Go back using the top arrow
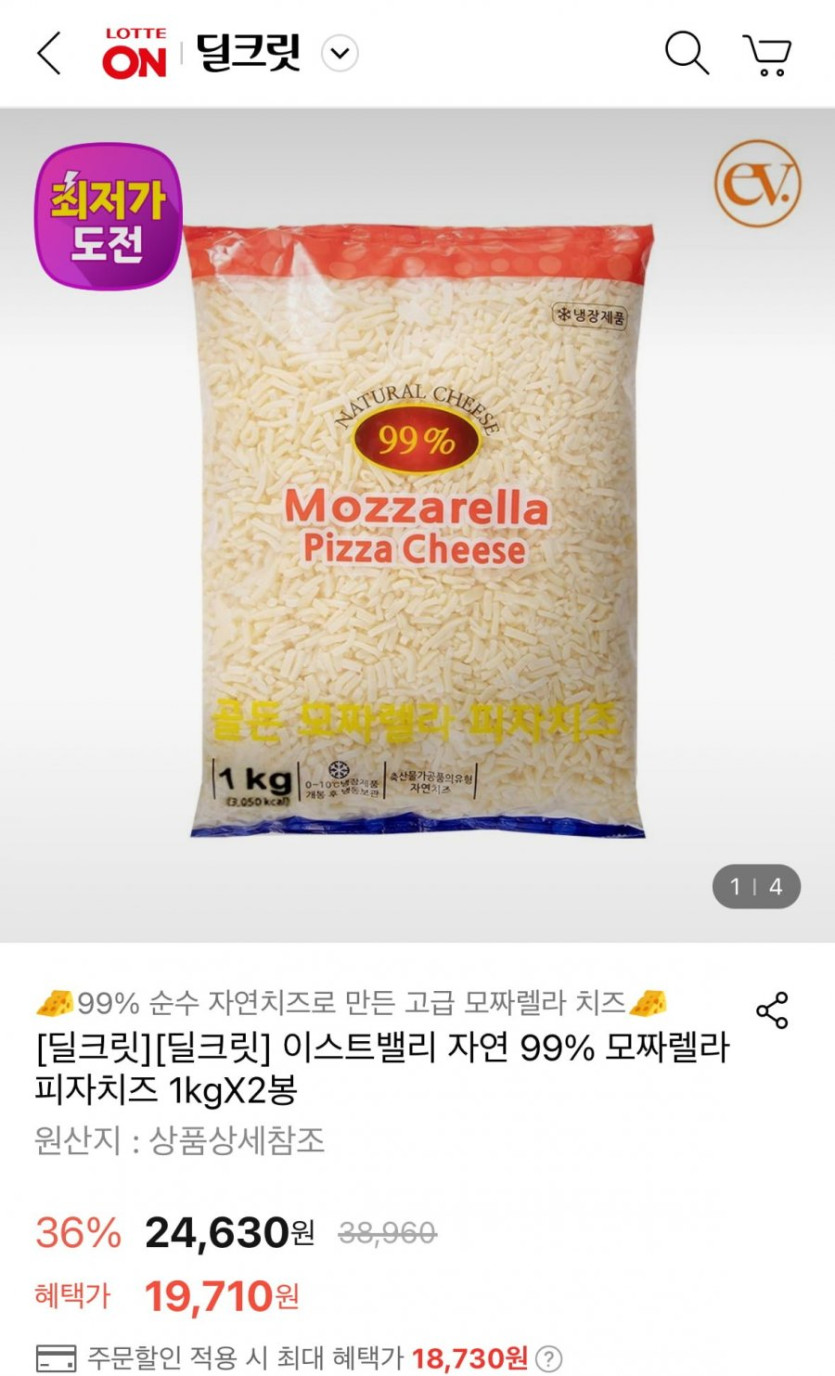 click(x=48, y=53)
